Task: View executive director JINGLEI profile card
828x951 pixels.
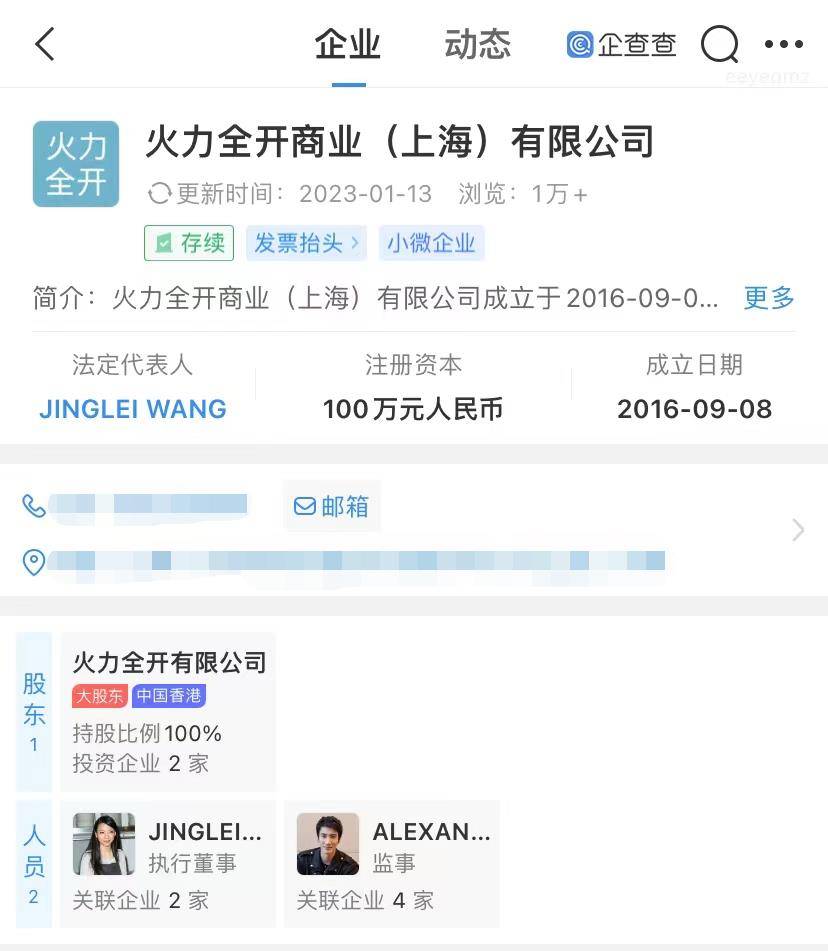Action: pyautogui.click(x=168, y=863)
